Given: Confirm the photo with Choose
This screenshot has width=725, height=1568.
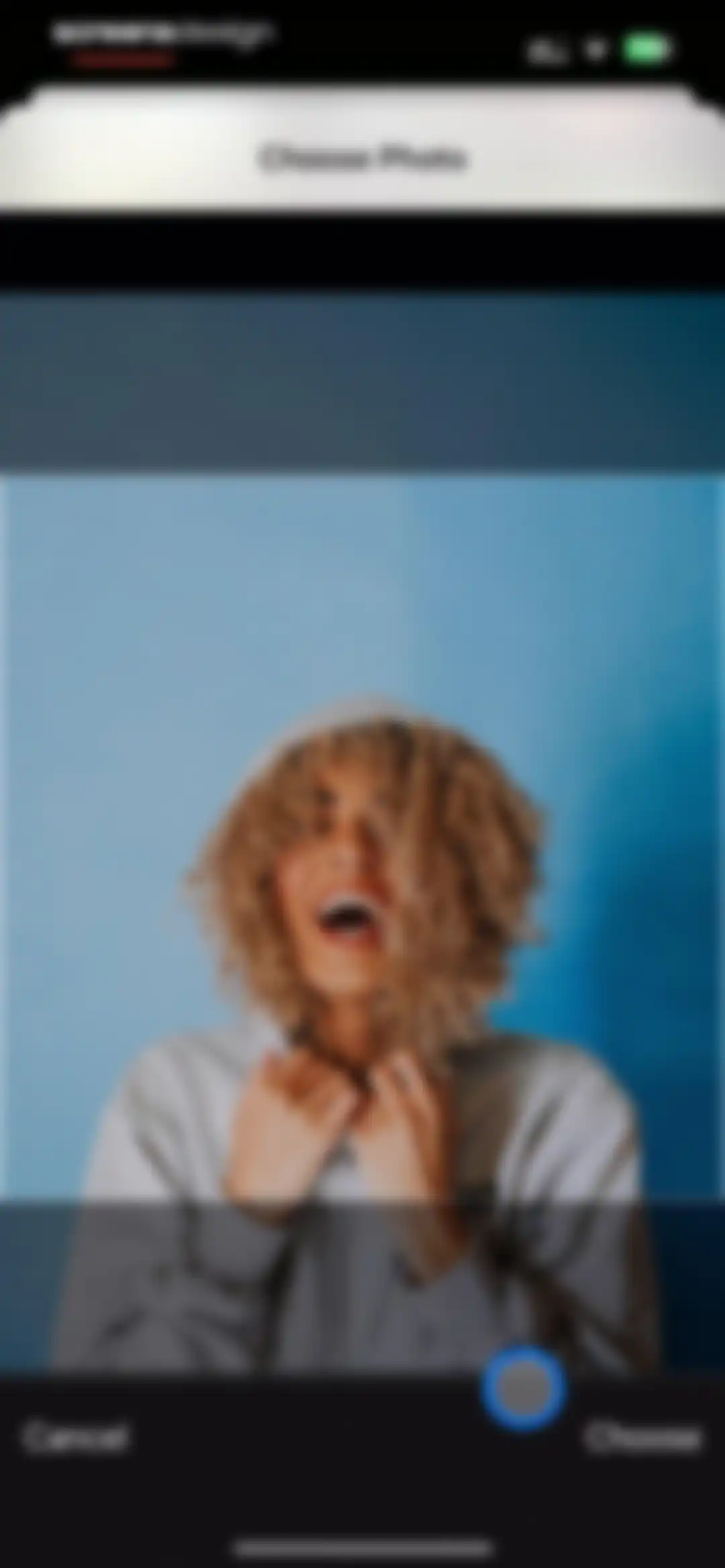Looking at the screenshot, I should (x=643, y=1437).
